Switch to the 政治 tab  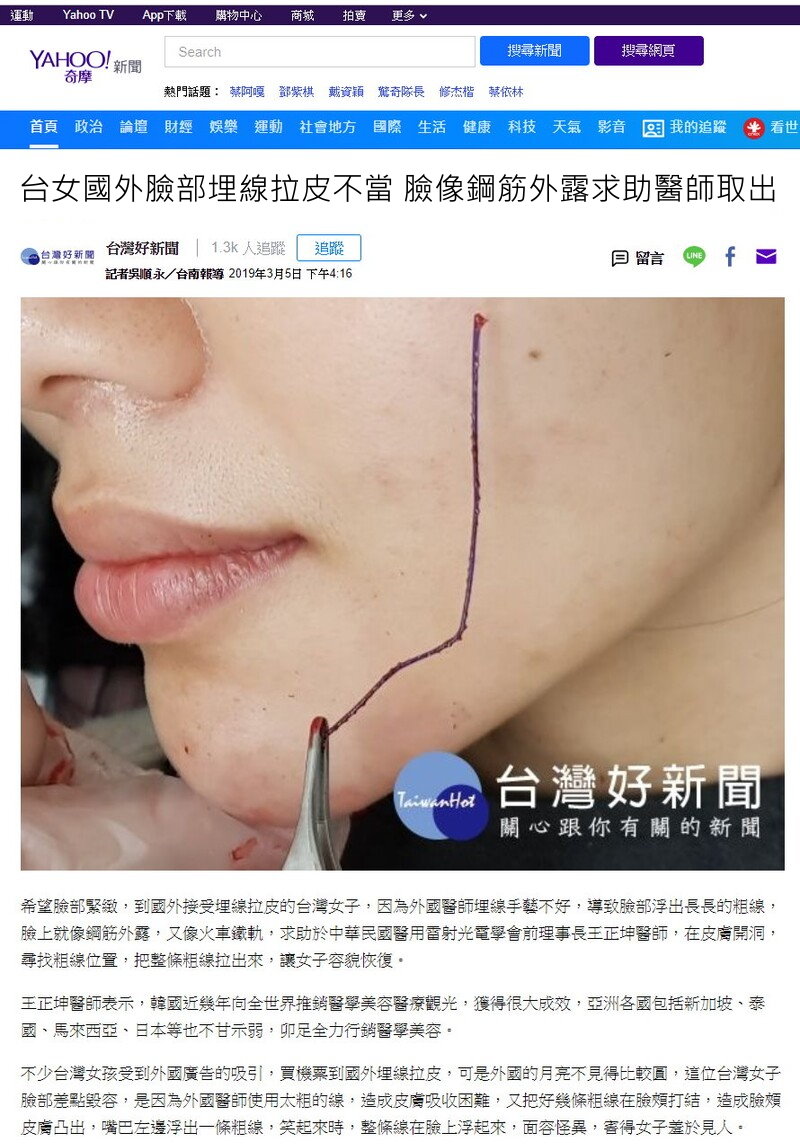(x=88, y=127)
